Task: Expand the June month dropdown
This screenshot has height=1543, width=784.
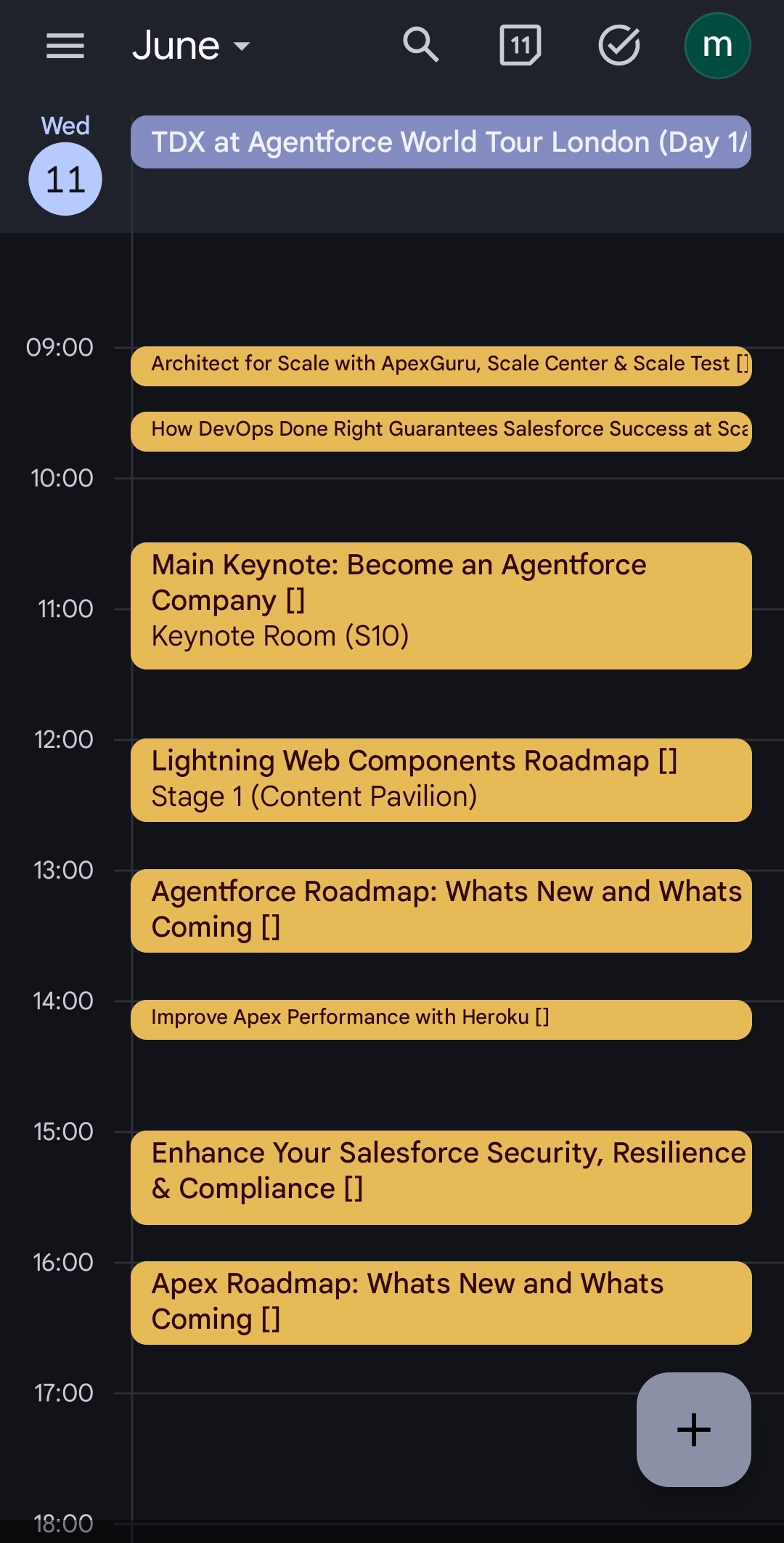Action: tap(190, 46)
